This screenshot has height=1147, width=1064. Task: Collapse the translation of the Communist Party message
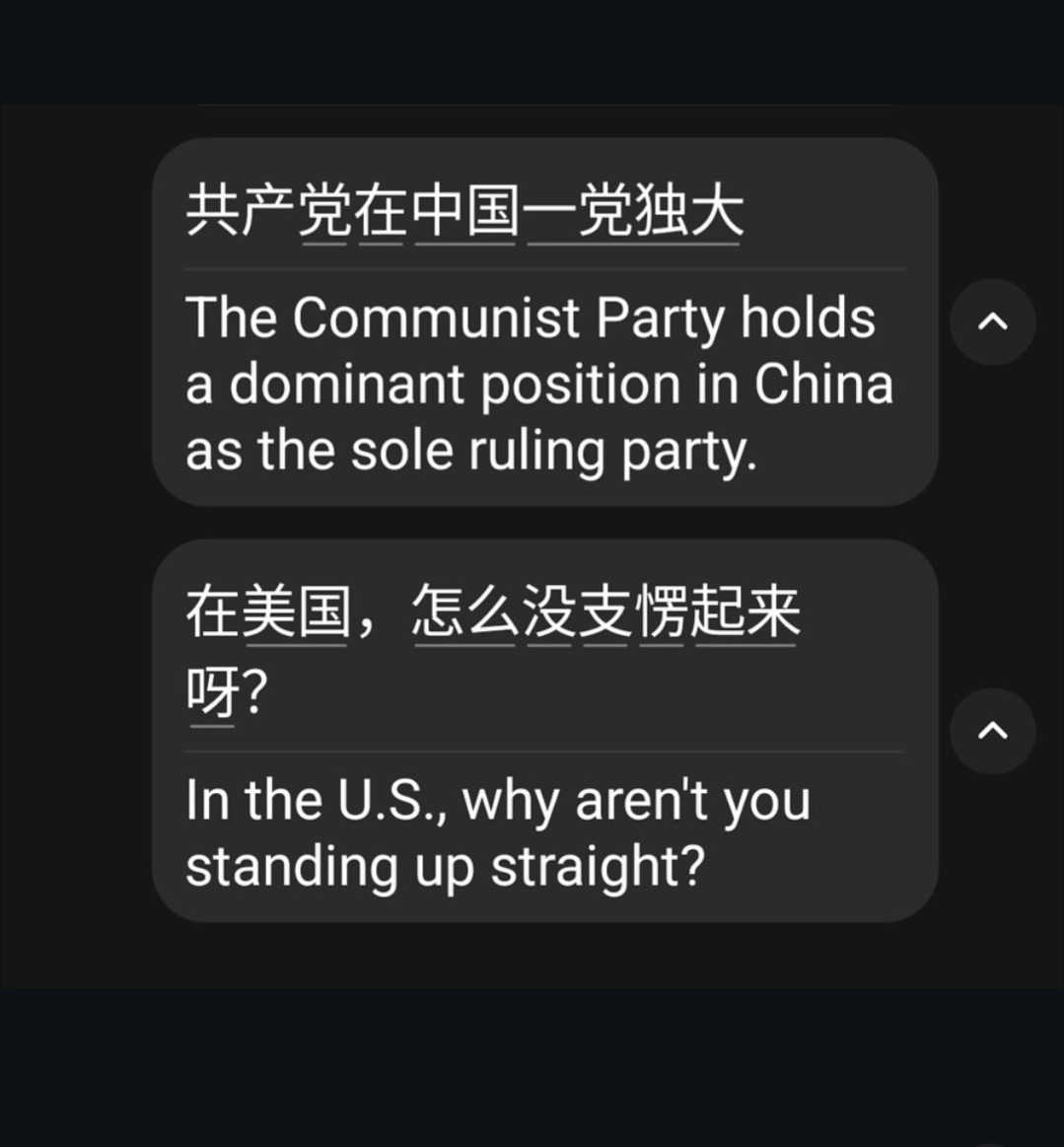click(992, 322)
